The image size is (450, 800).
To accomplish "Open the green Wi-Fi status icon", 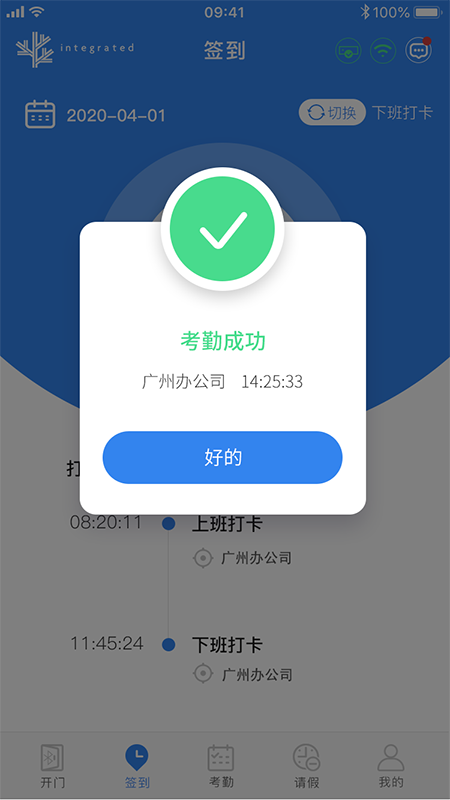I will click(383, 51).
